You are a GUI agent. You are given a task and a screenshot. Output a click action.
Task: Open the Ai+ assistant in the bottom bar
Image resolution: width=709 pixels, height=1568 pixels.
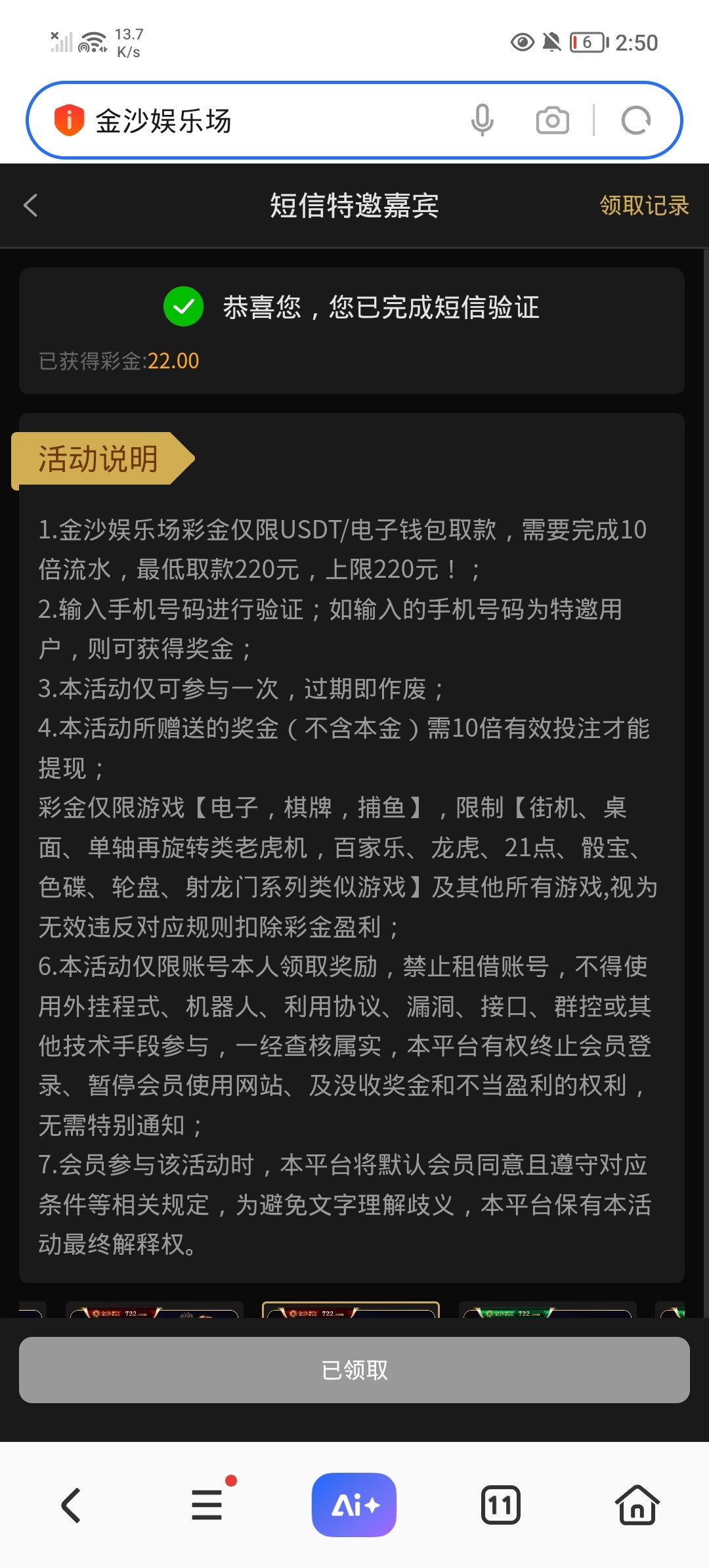pyautogui.click(x=354, y=1505)
